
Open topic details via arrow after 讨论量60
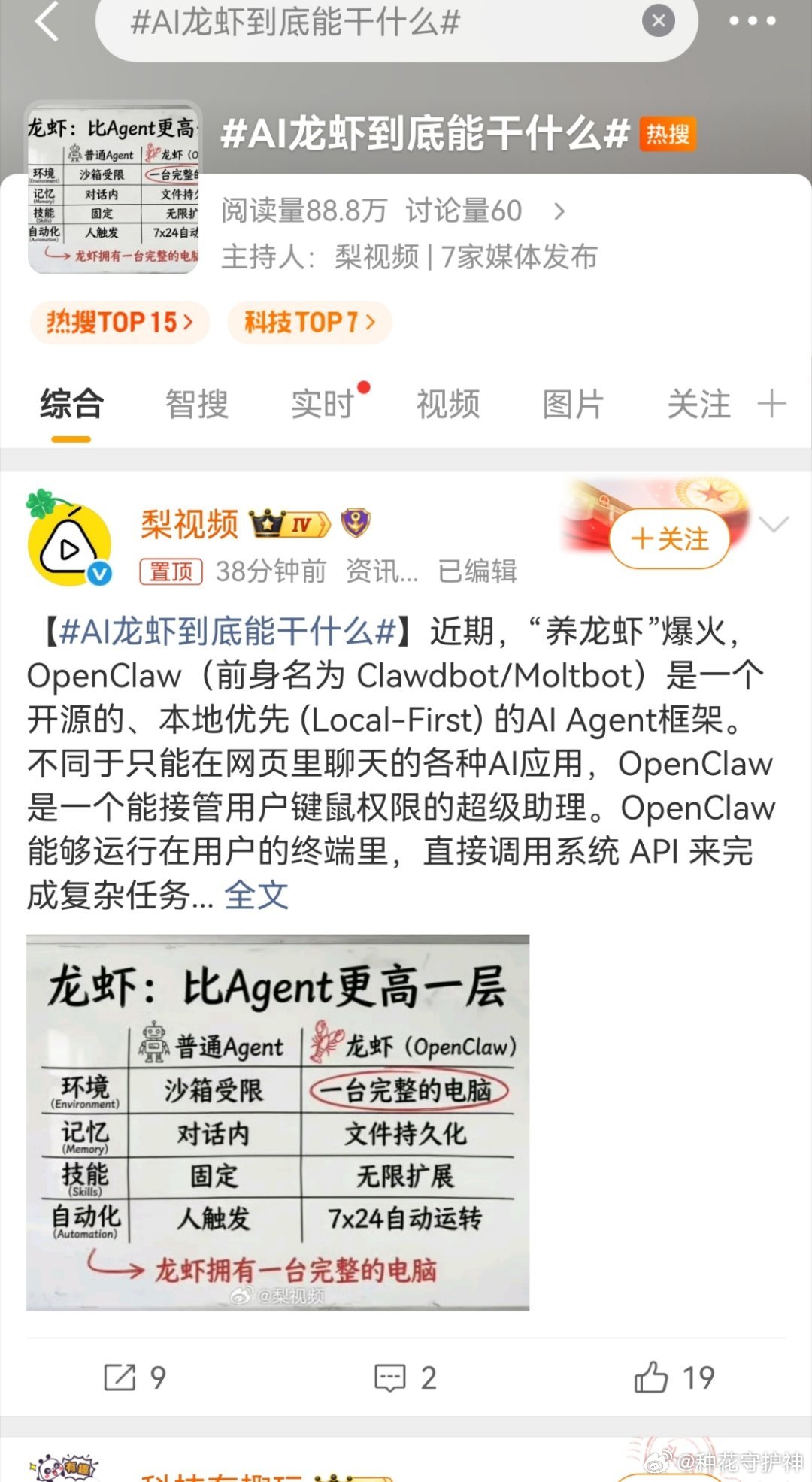559,212
